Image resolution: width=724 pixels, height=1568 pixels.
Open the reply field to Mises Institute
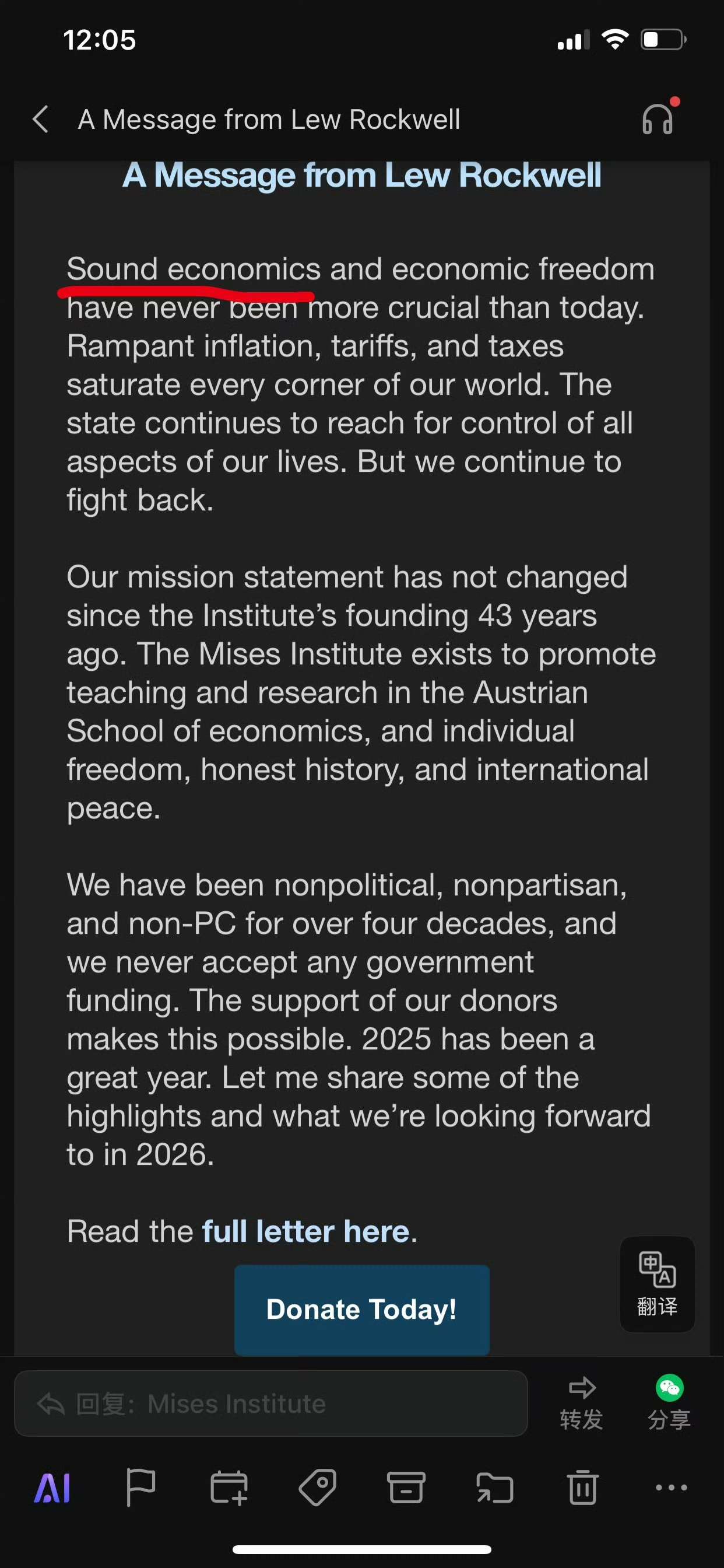(270, 1403)
